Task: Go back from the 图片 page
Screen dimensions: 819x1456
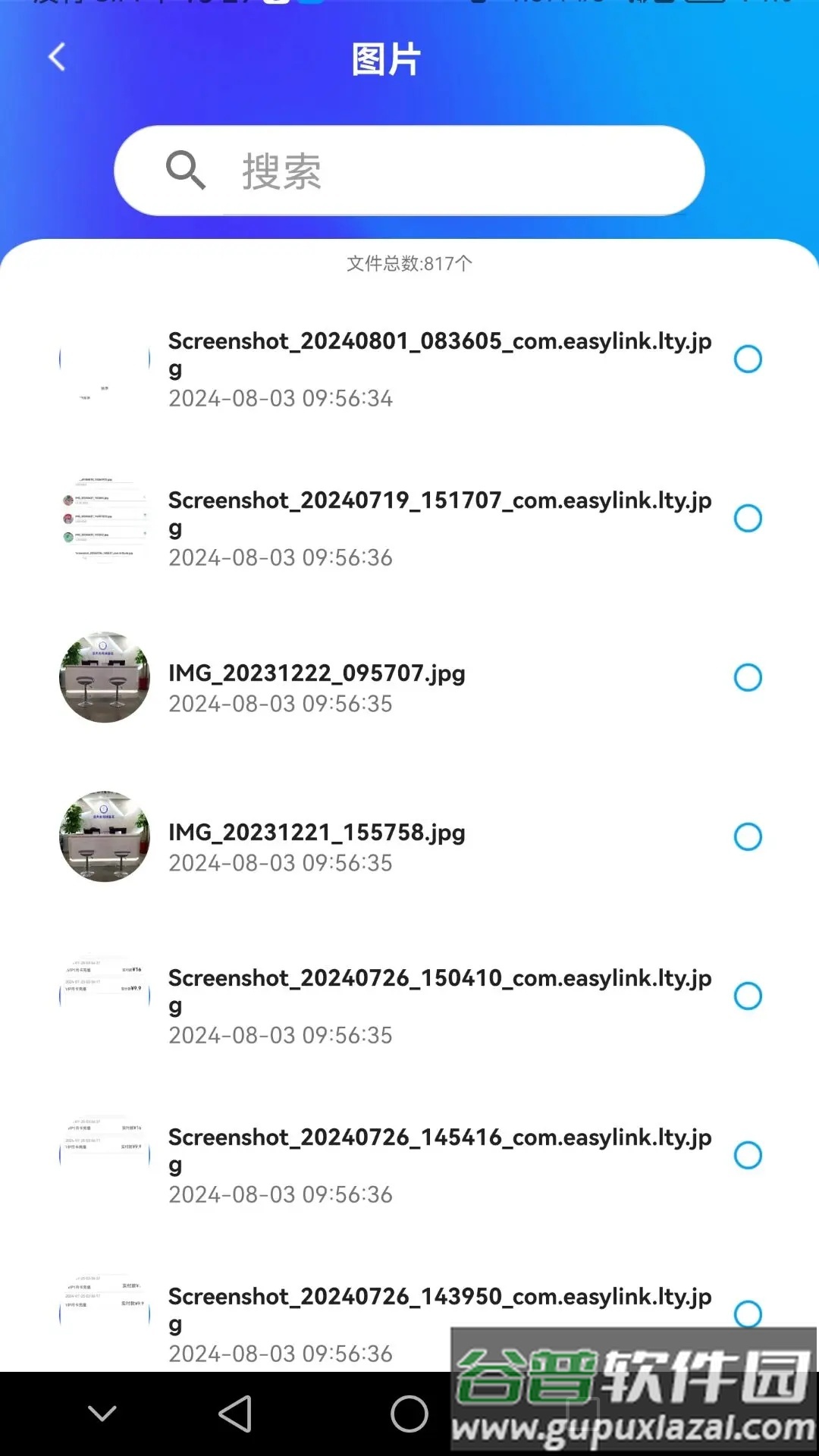Action: (58, 58)
